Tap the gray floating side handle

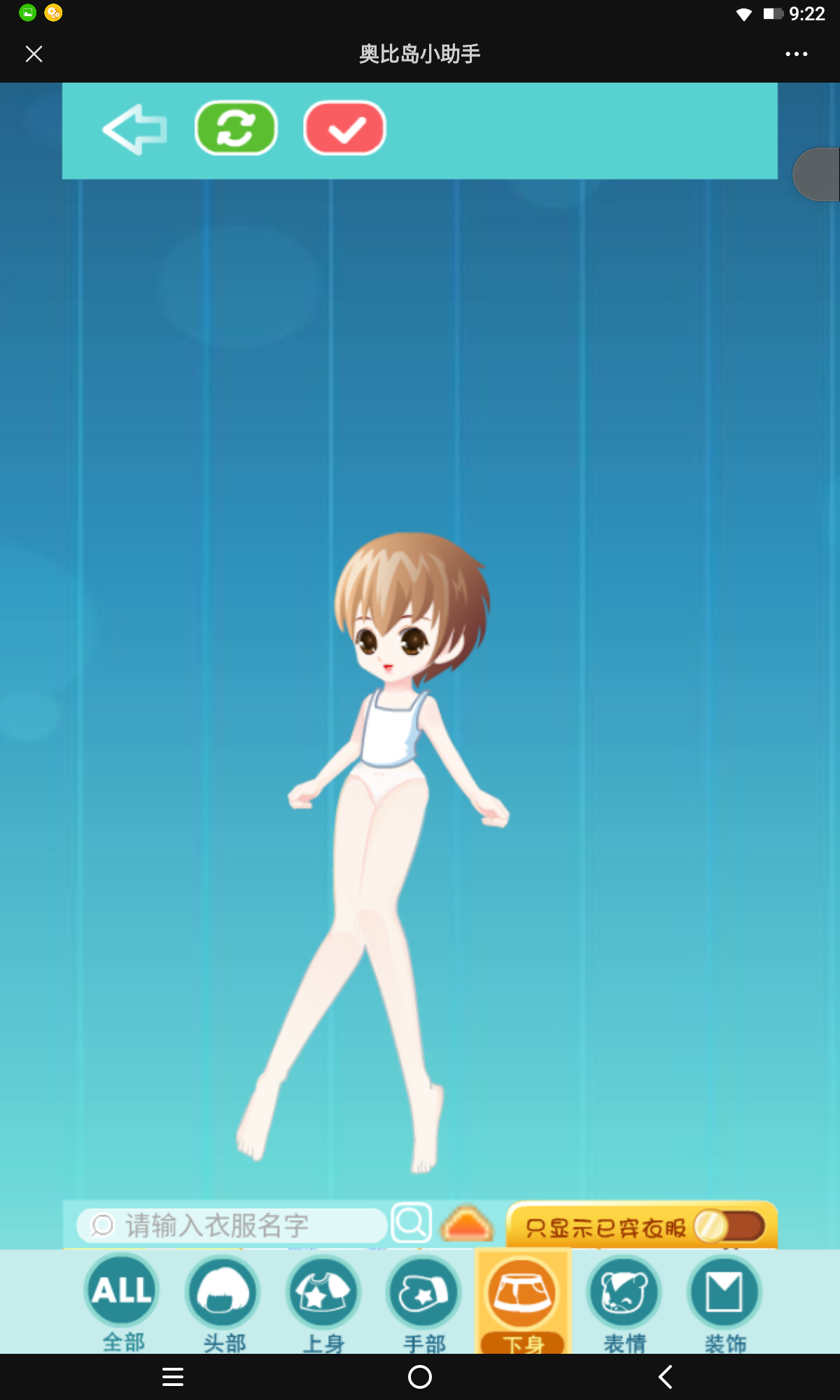[x=819, y=175]
